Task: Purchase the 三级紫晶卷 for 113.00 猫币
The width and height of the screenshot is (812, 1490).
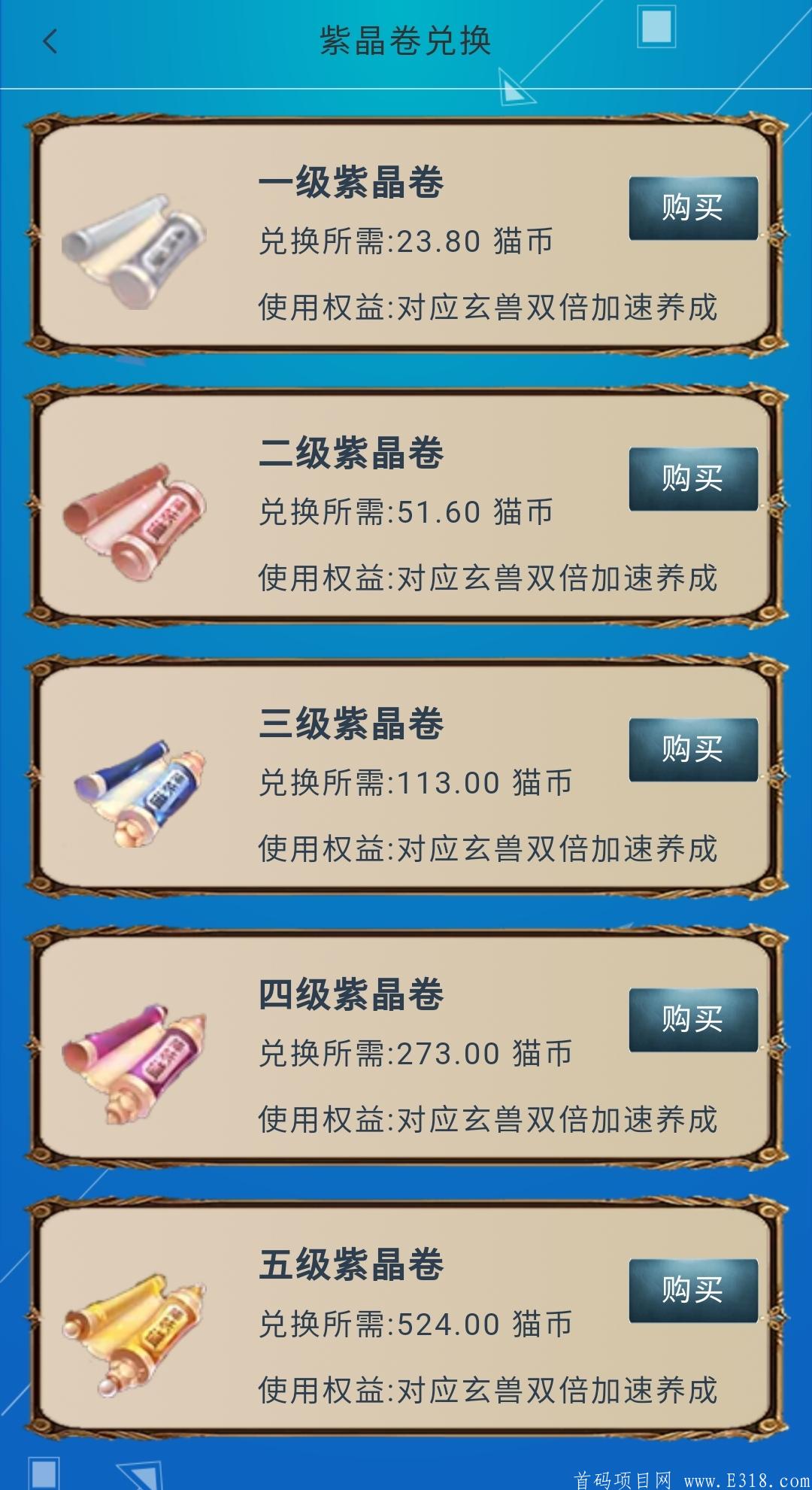Action: tap(692, 750)
